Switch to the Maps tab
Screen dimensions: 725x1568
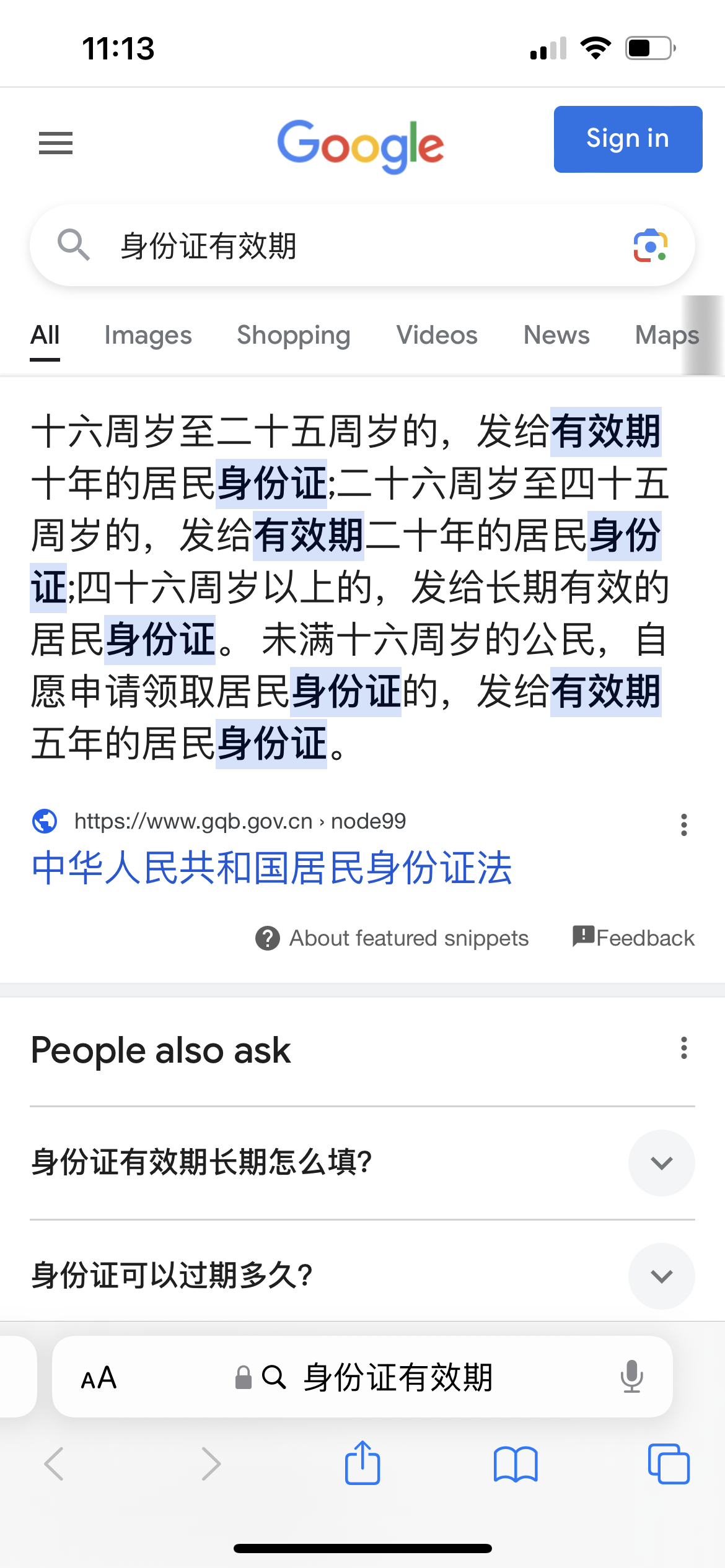click(667, 335)
